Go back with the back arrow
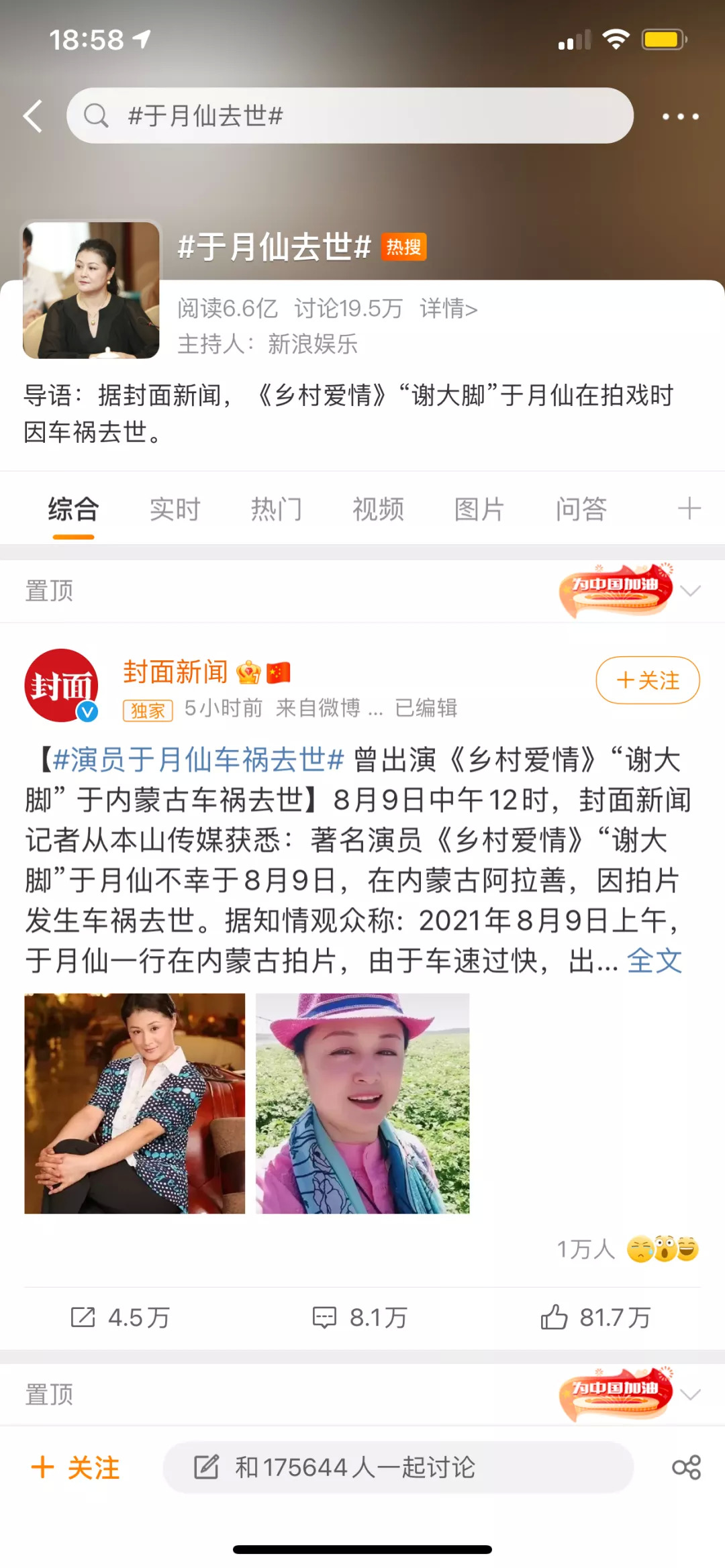 [34, 116]
